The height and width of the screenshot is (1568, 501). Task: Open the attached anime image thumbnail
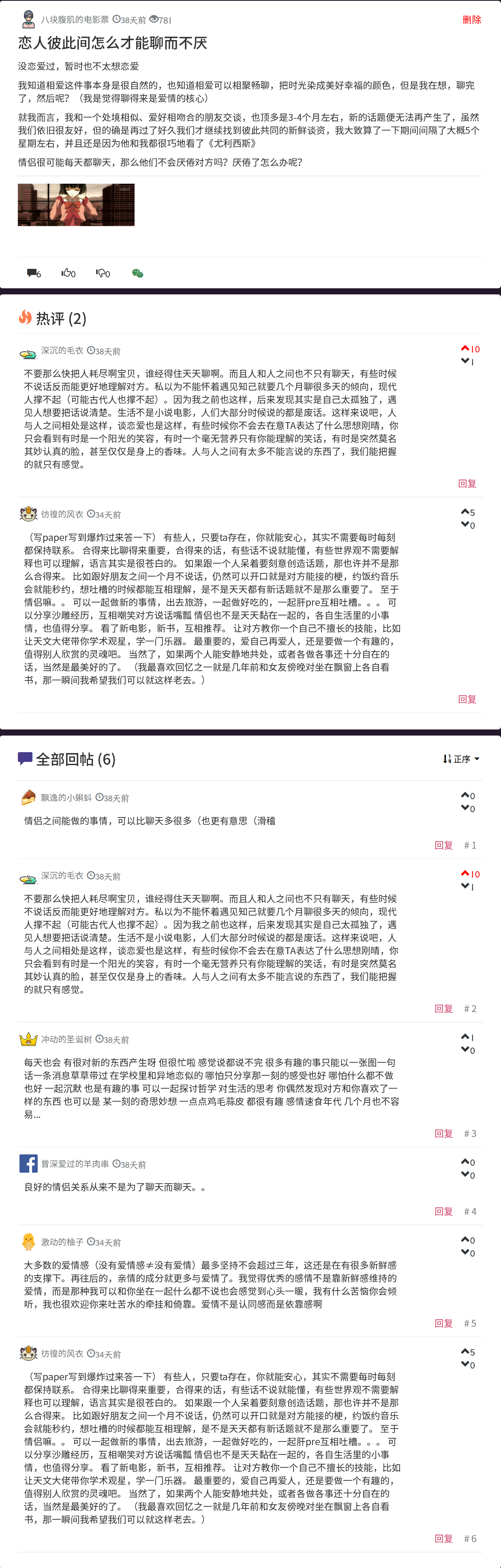[76, 205]
